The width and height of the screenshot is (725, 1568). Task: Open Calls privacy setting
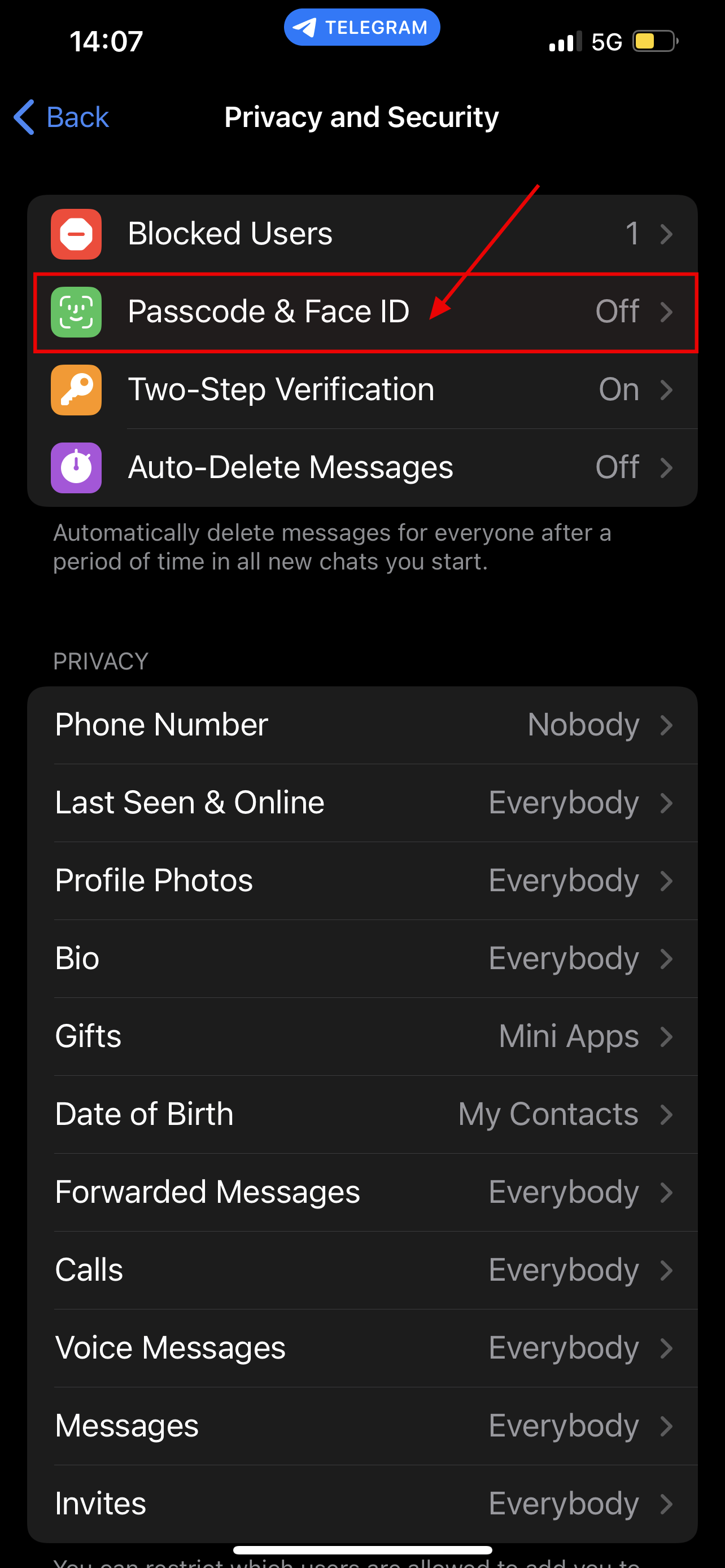tap(362, 1271)
